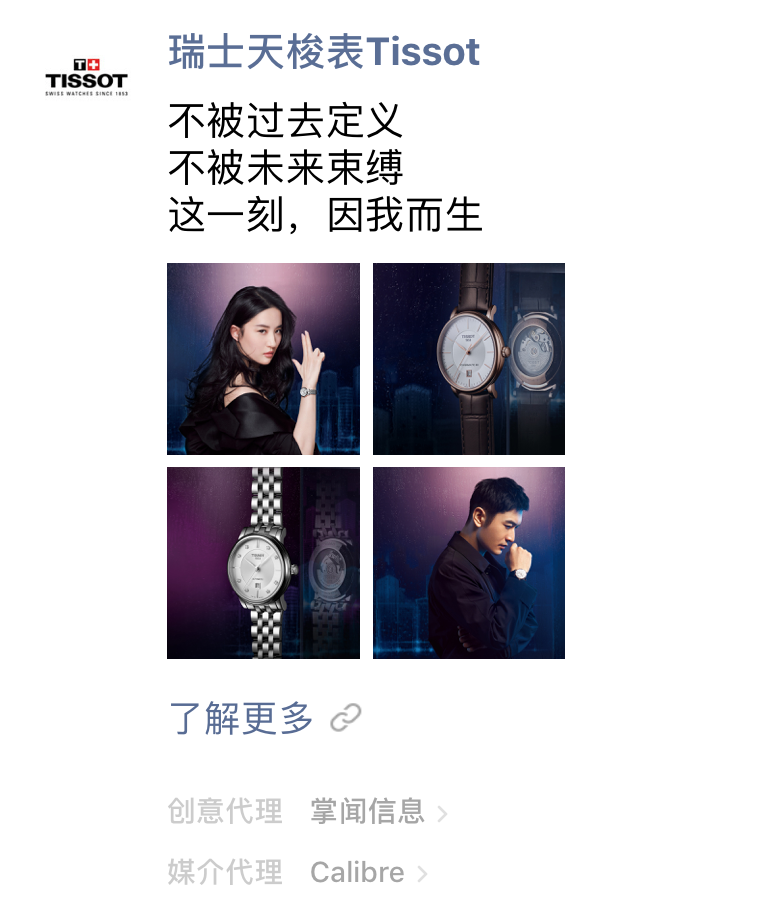Viewport: 784px width, 920px height.
Task: Open the Tissot brand avatar
Action: pyautogui.click(x=86, y=77)
